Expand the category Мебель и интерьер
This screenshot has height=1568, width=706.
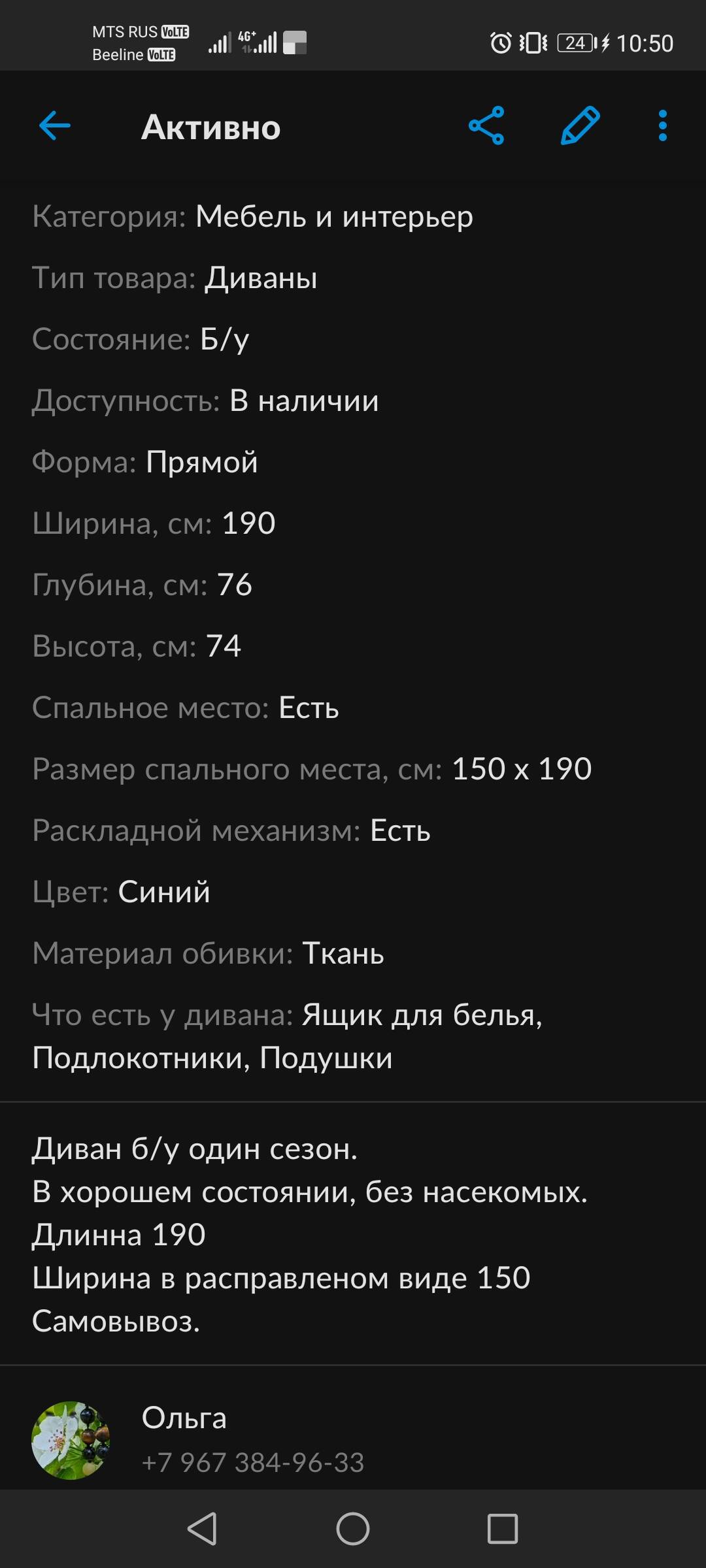[x=335, y=218]
